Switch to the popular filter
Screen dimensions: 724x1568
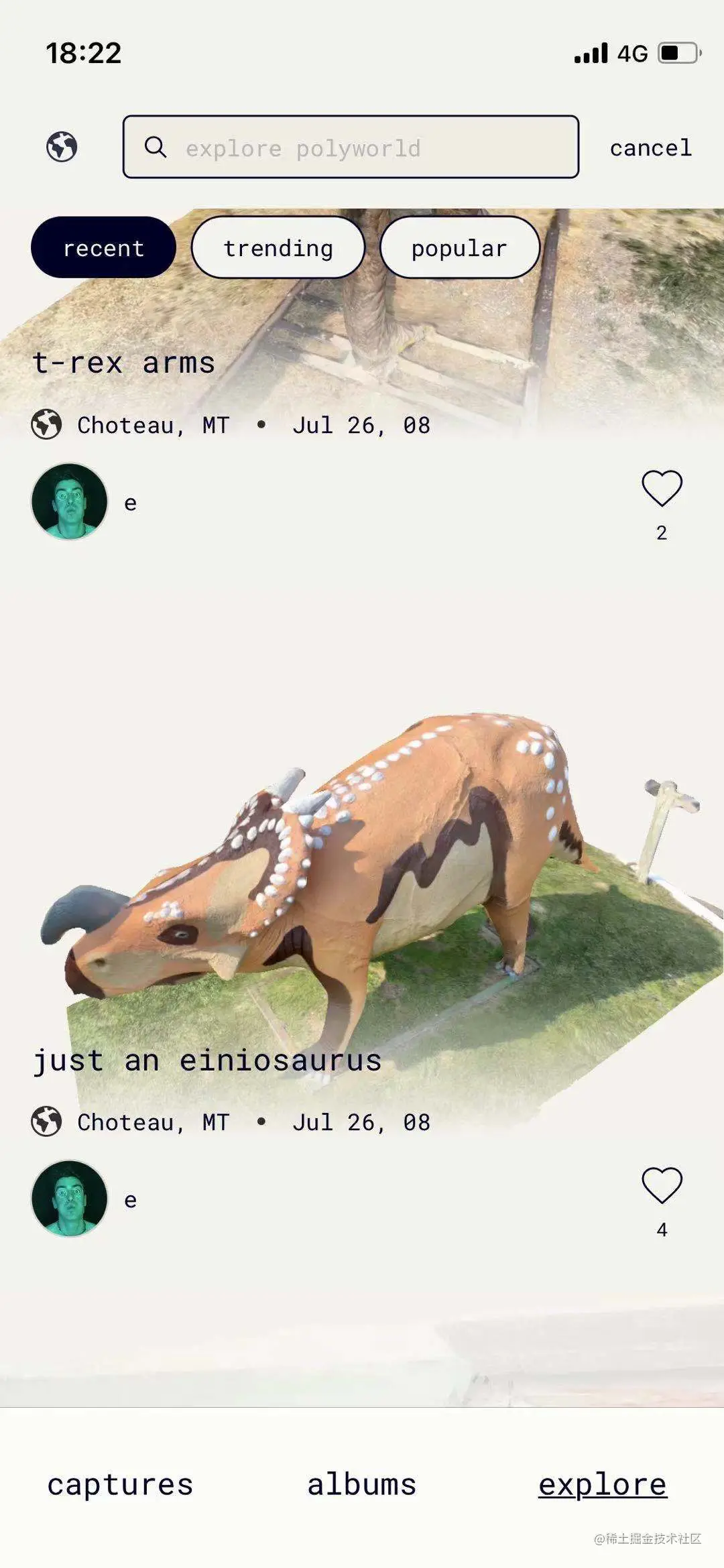tap(459, 247)
